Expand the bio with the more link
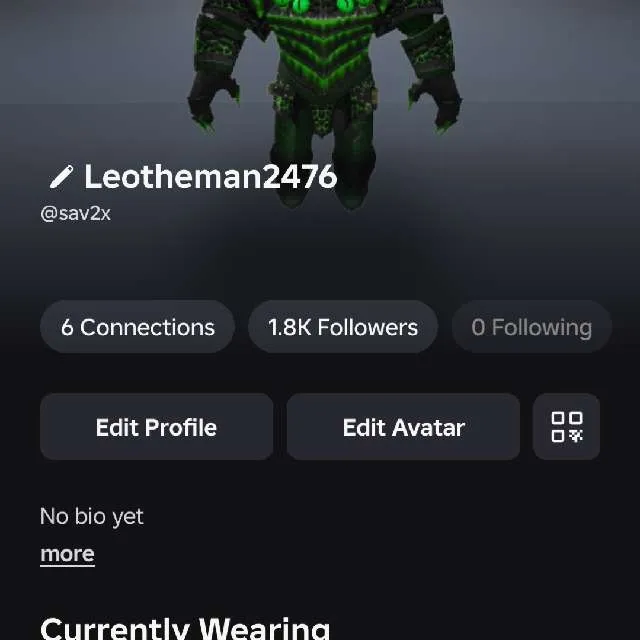This screenshot has width=640, height=640. pyautogui.click(x=67, y=554)
